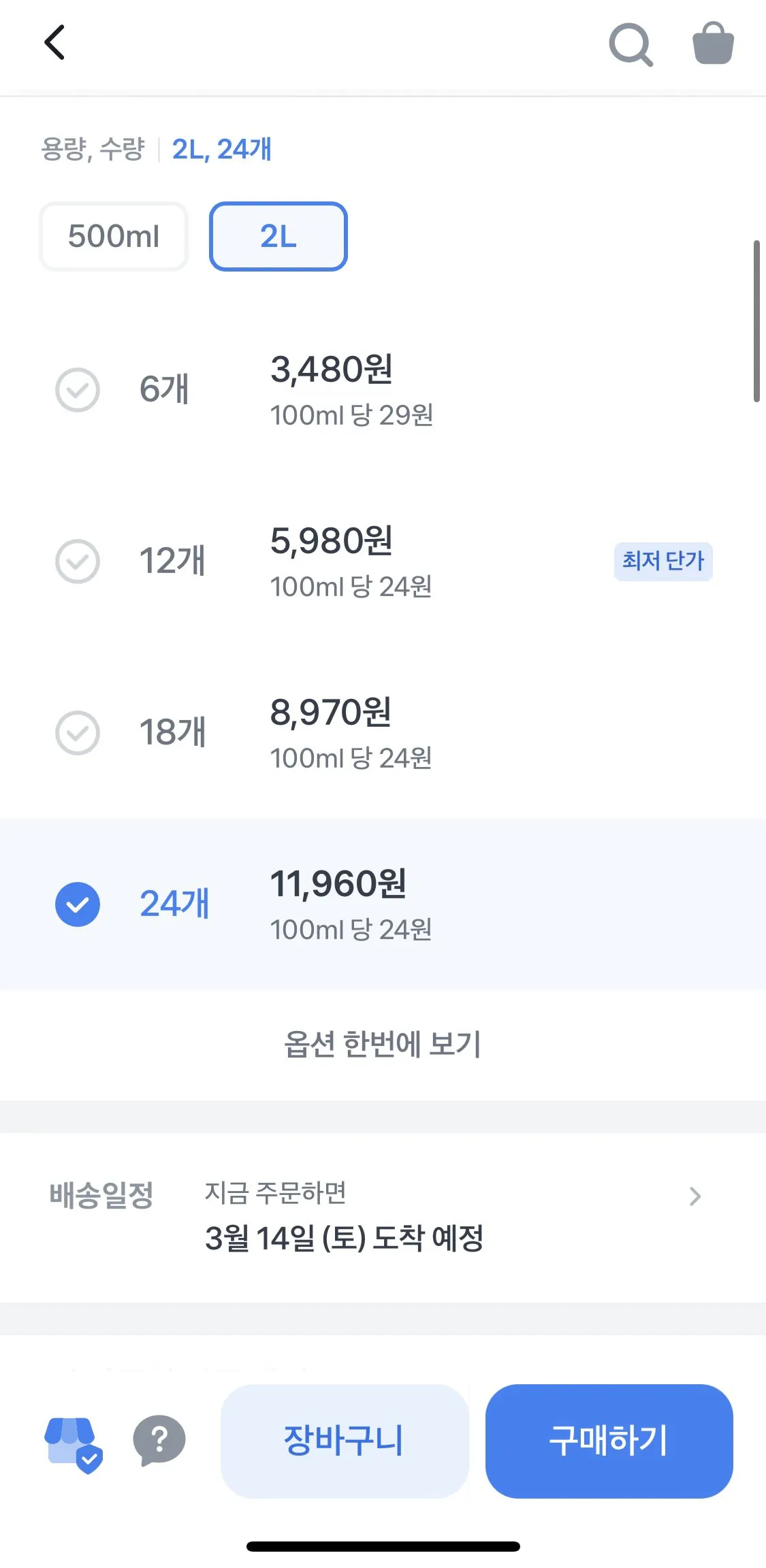766x1568 pixels.
Task: Tap the 장바구니 add-to-cart button
Action: click(x=343, y=1441)
